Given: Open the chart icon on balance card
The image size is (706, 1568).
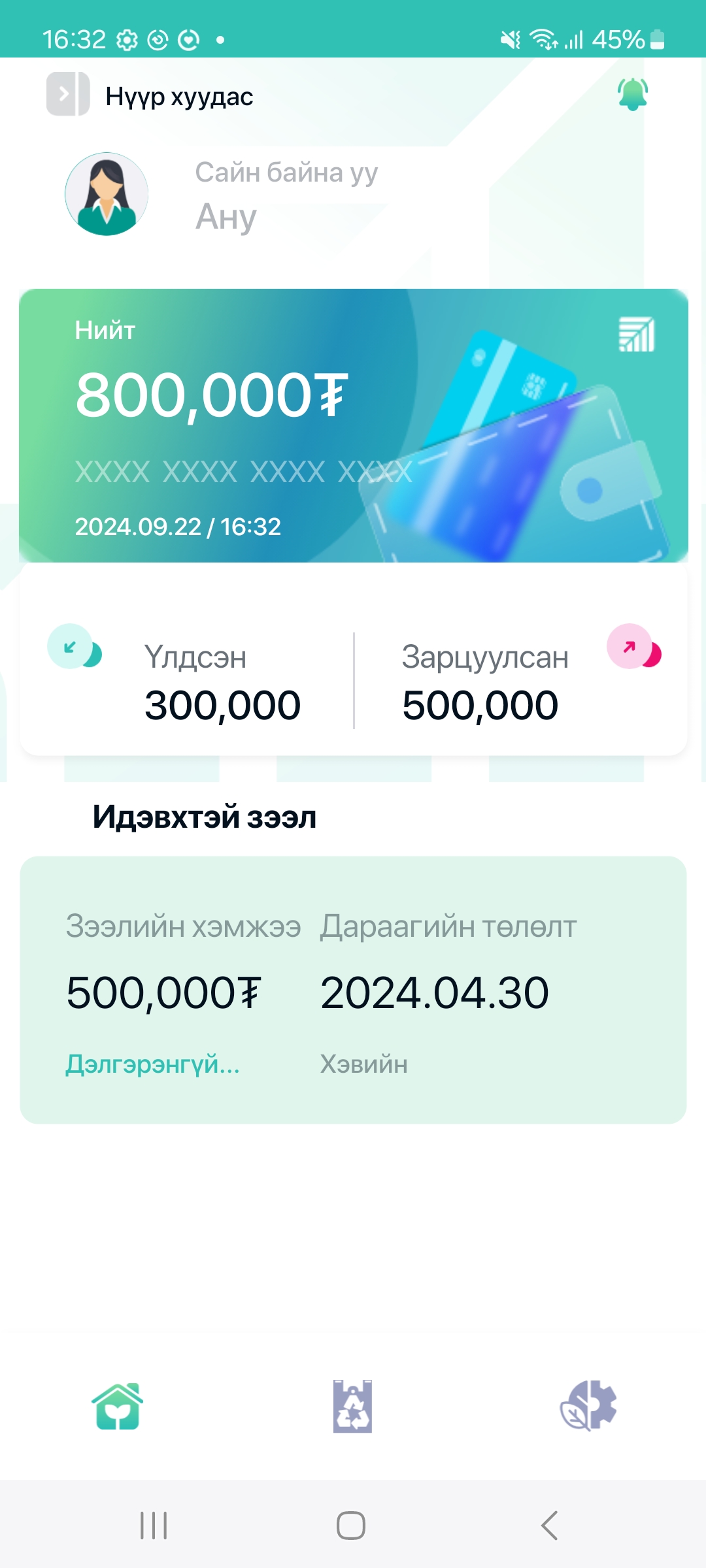Looking at the screenshot, I should [x=636, y=335].
